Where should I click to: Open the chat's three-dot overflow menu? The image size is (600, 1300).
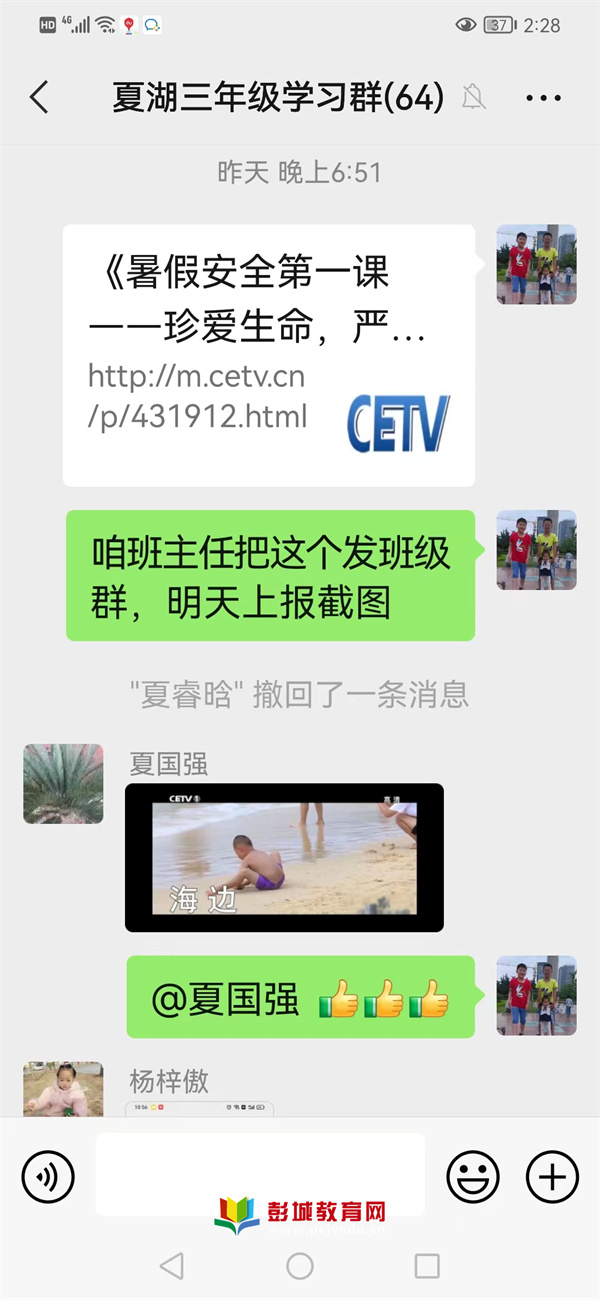click(x=543, y=98)
